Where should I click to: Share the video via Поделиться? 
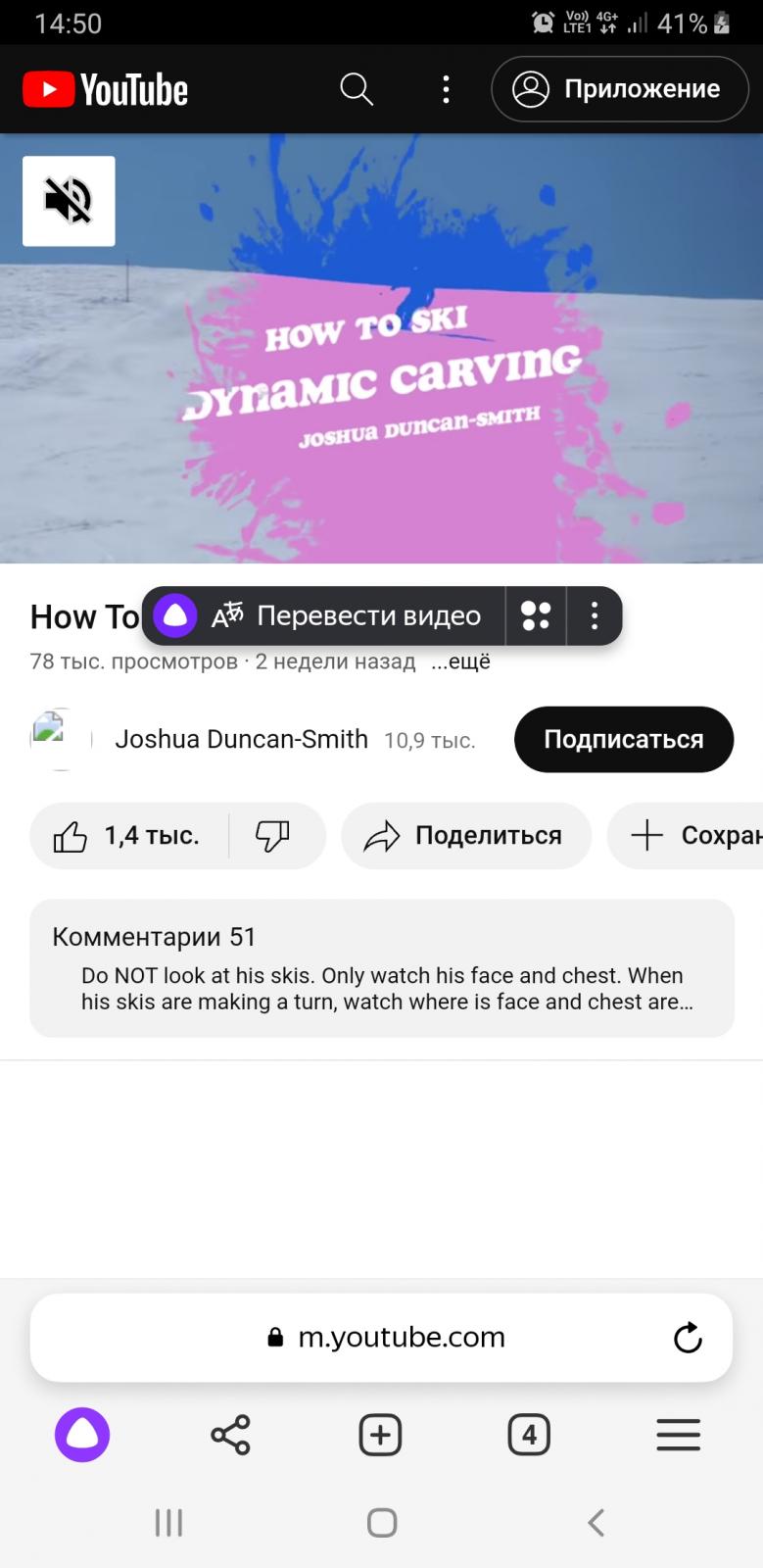(x=466, y=836)
